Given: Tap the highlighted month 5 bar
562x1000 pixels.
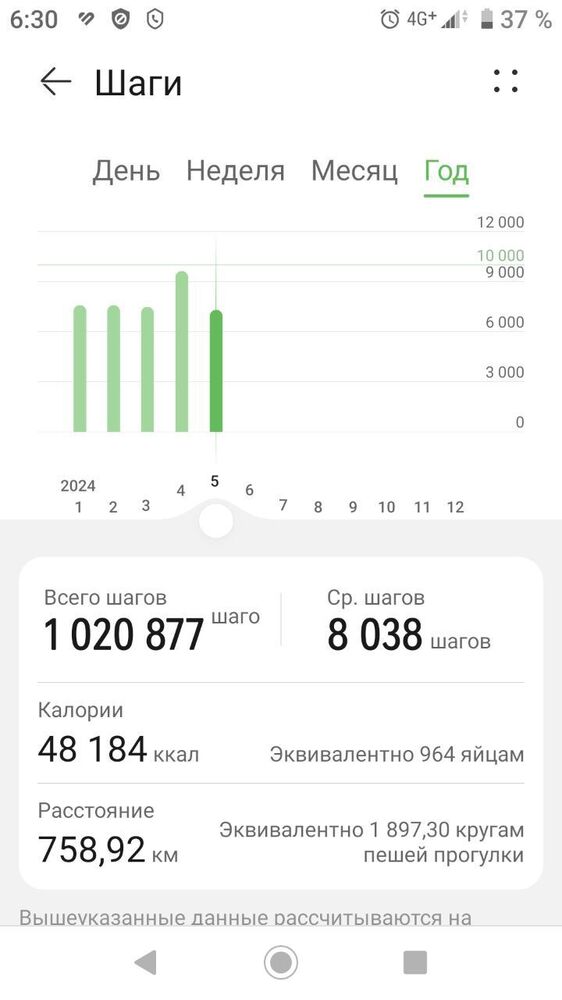Looking at the screenshot, I should coord(216,371).
